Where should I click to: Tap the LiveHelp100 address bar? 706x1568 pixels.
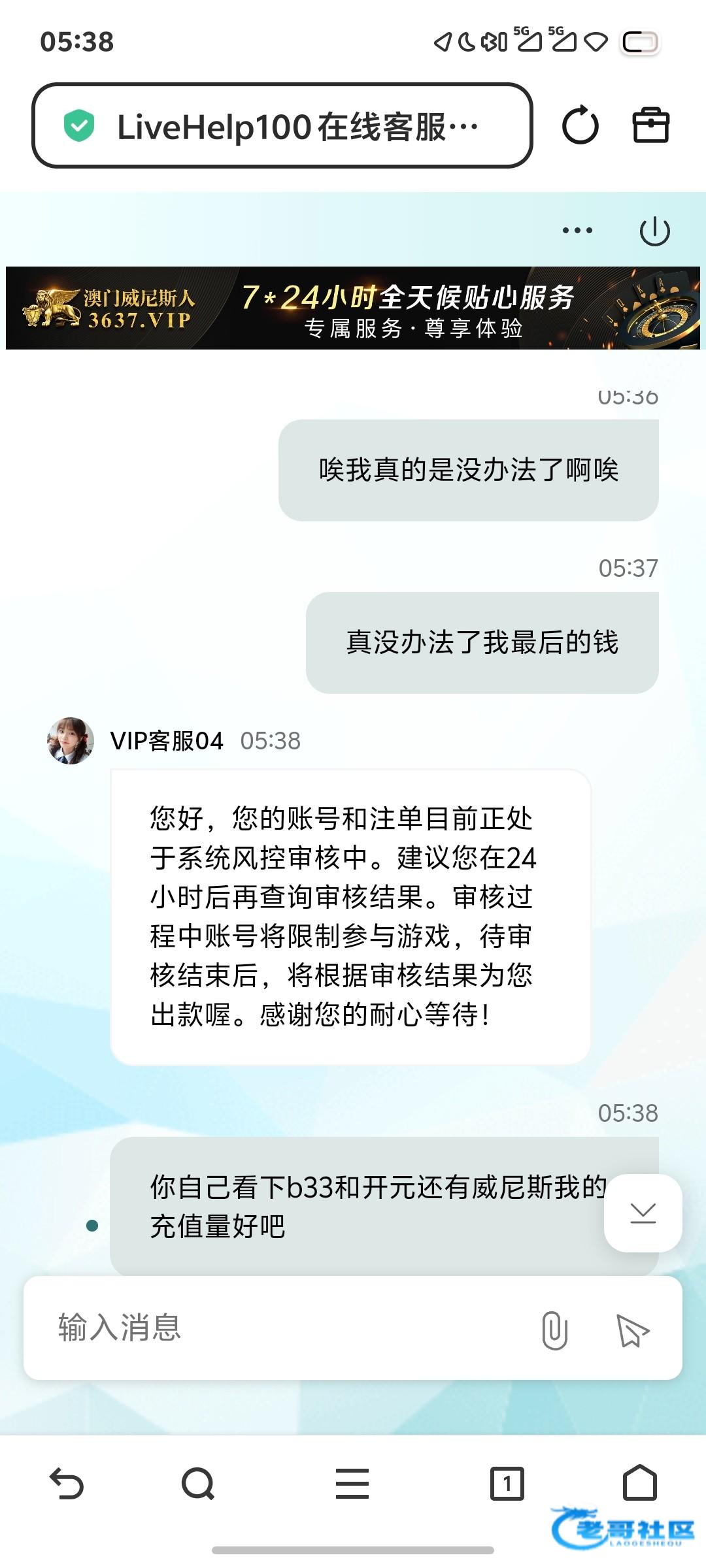pos(282,125)
